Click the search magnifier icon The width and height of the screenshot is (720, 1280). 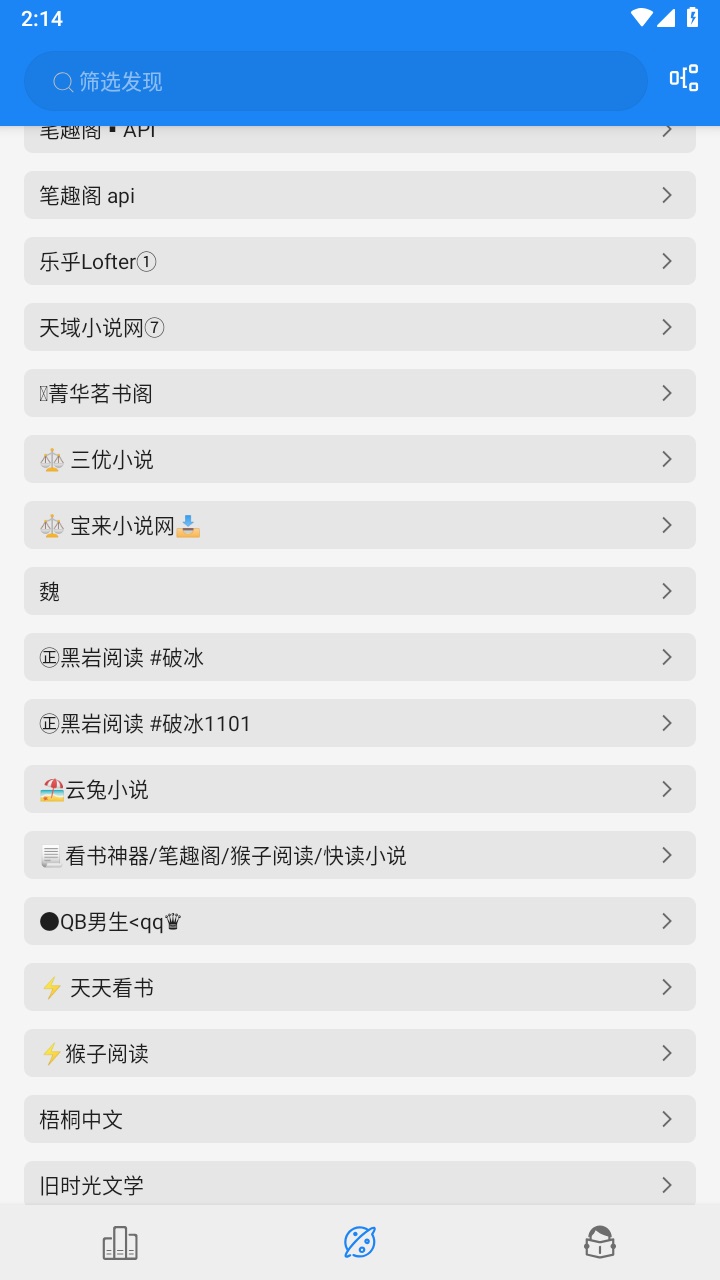point(63,81)
